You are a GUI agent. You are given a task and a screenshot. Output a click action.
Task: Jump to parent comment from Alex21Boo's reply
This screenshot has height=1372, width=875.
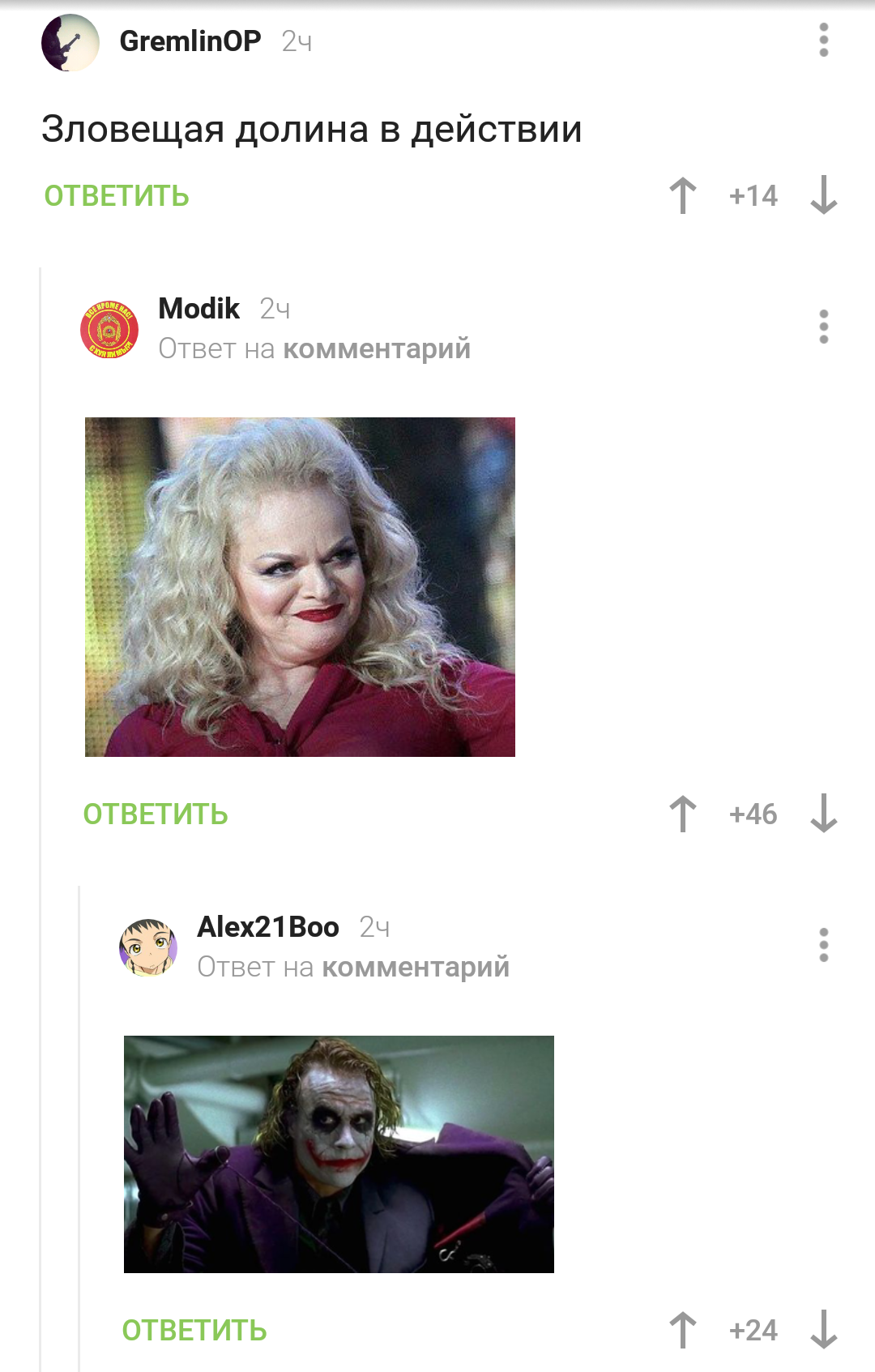pyautogui.click(x=415, y=967)
